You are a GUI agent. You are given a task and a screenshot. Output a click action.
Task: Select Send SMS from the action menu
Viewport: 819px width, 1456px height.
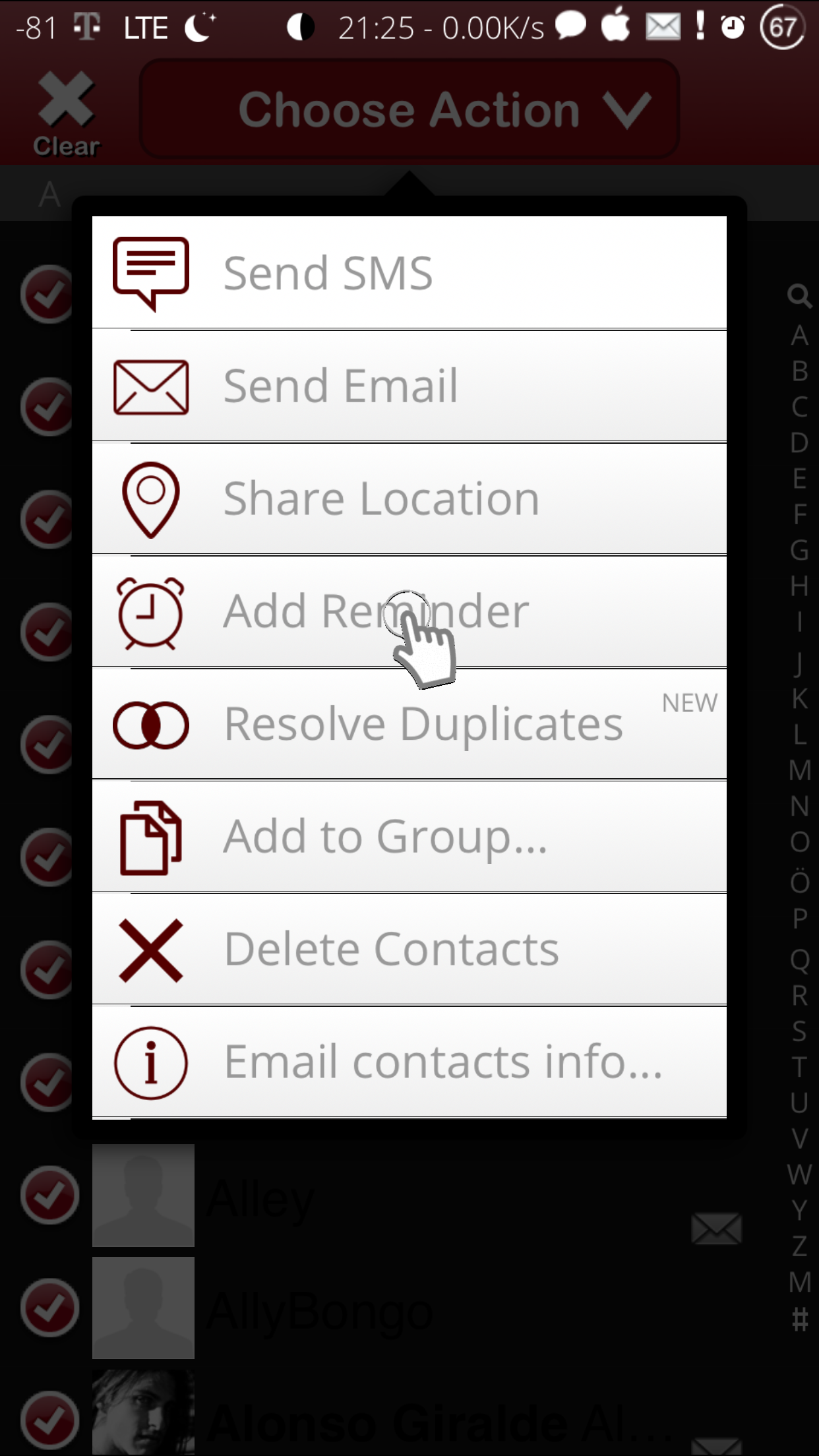click(x=409, y=272)
